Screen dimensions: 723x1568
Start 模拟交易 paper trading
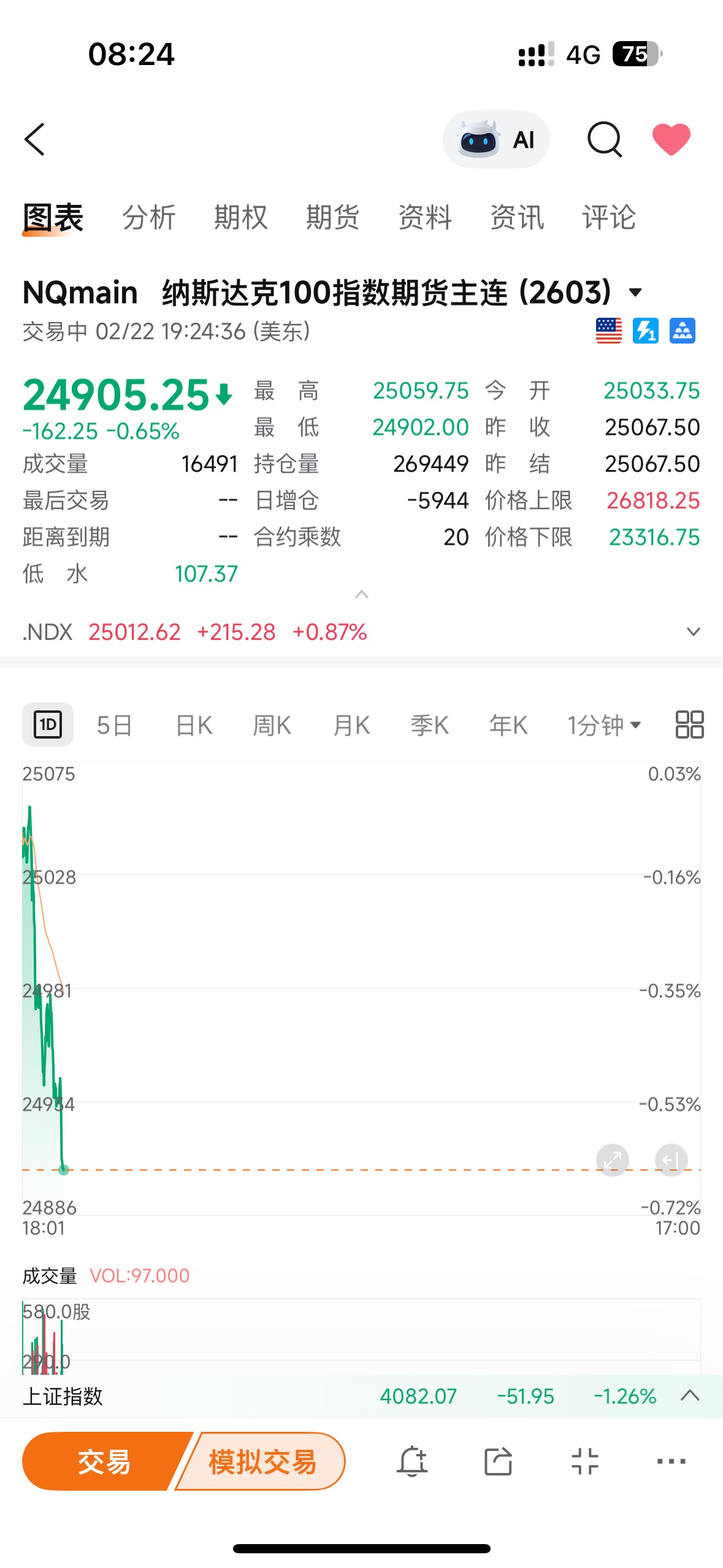pos(262,1462)
